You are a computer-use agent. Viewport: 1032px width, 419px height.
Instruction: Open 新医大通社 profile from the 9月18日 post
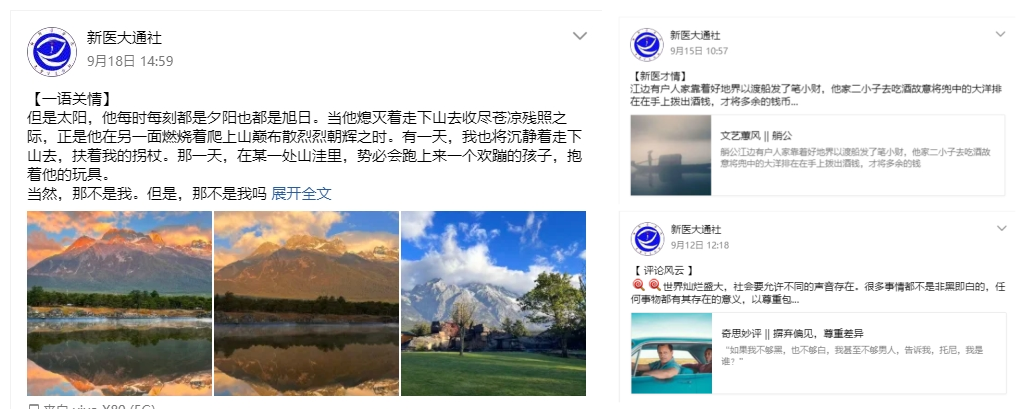(x=124, y=39)
